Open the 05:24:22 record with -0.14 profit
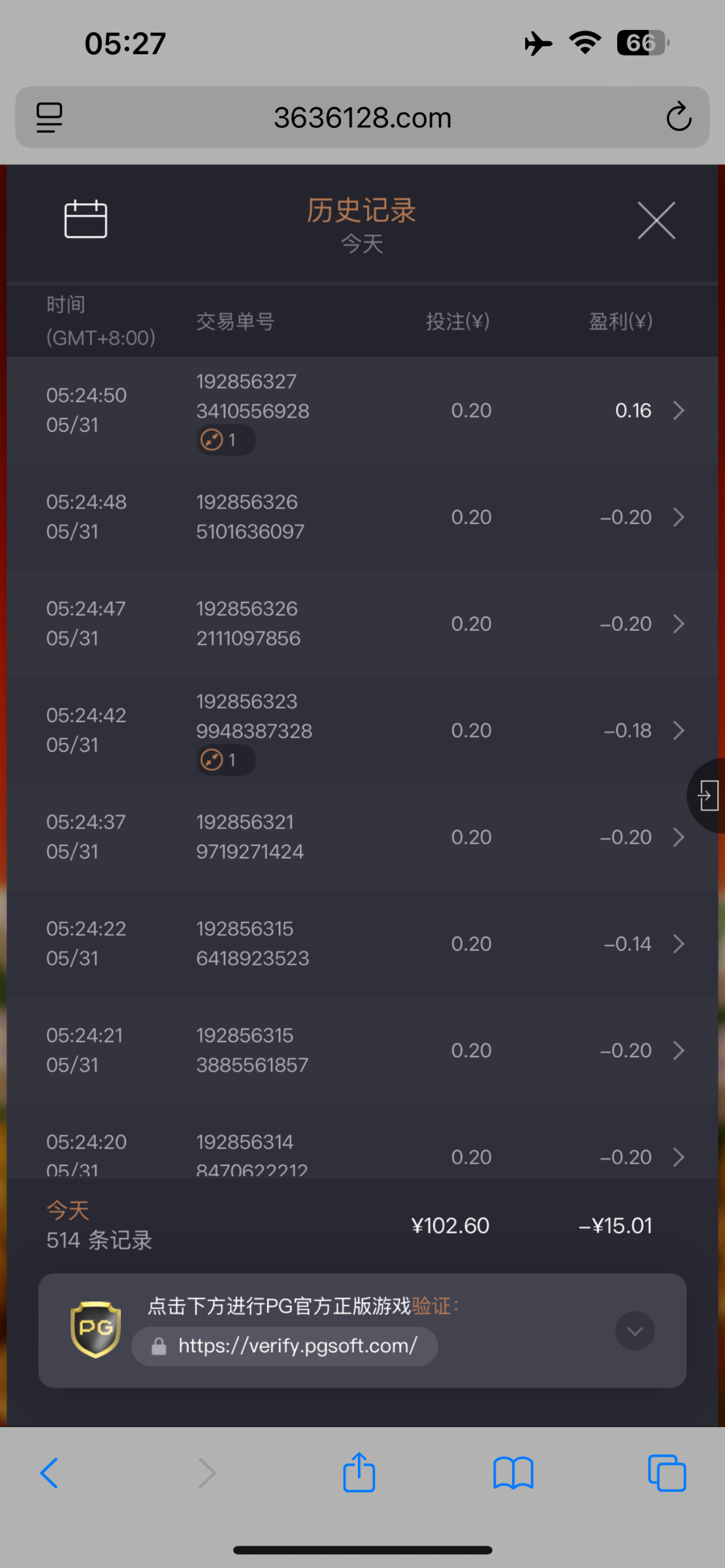Image resolution: width=725 pixels, height=1568 pixels. 362,943
